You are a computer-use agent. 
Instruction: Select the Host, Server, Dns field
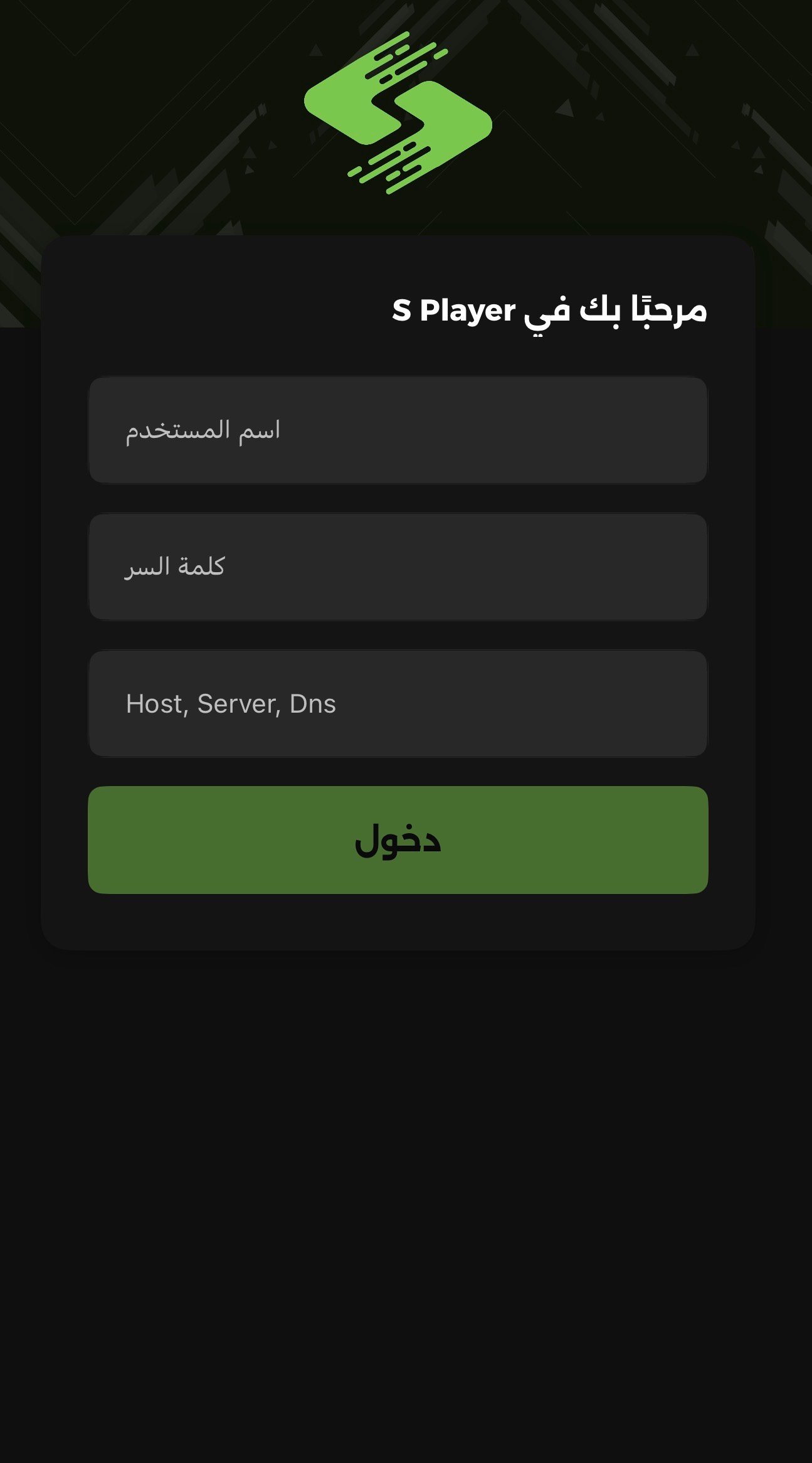398,703
